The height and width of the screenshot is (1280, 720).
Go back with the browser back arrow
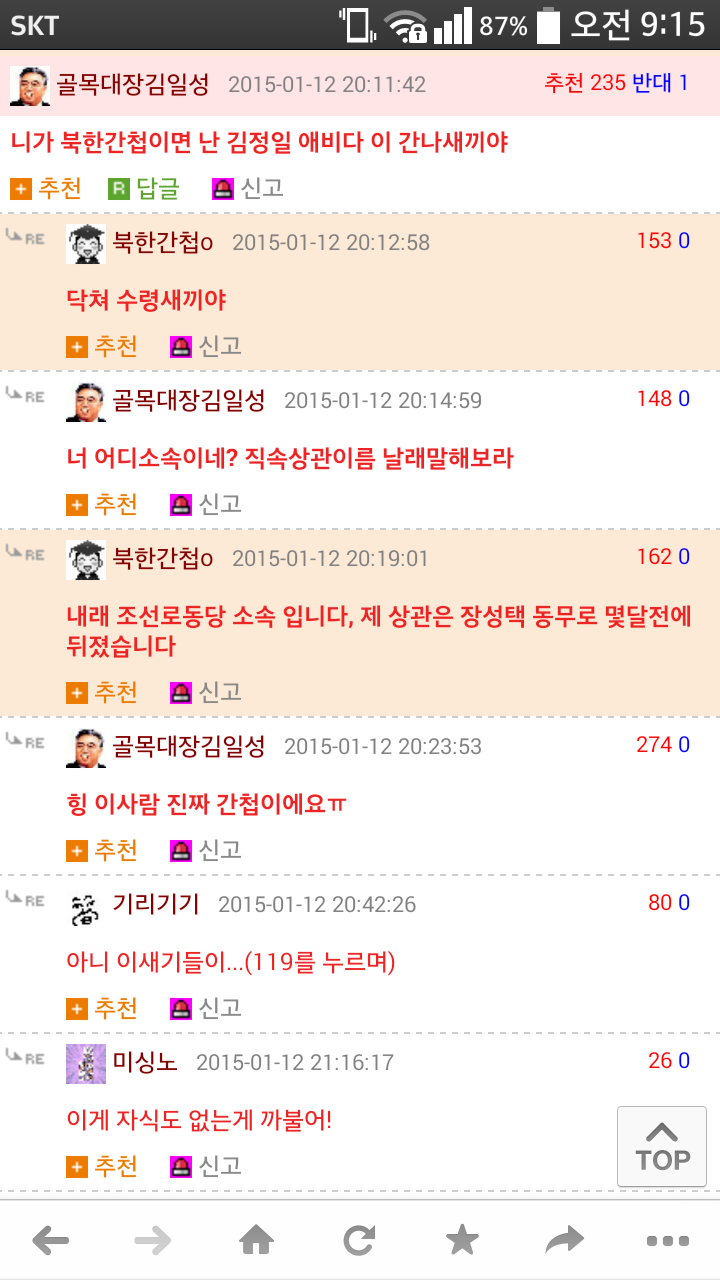coord(50,1241)
